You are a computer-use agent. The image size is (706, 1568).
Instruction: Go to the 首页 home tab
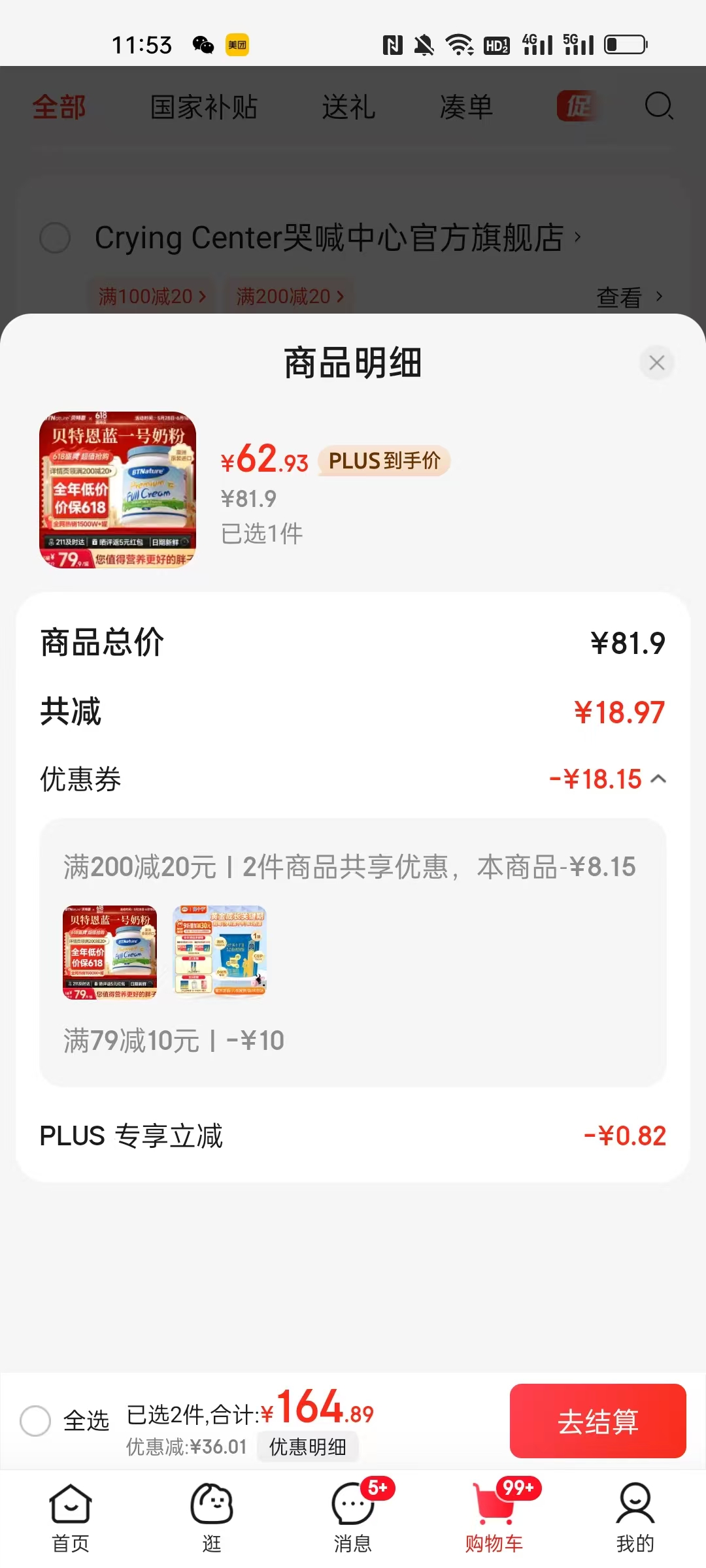(x=71, y=1518)
